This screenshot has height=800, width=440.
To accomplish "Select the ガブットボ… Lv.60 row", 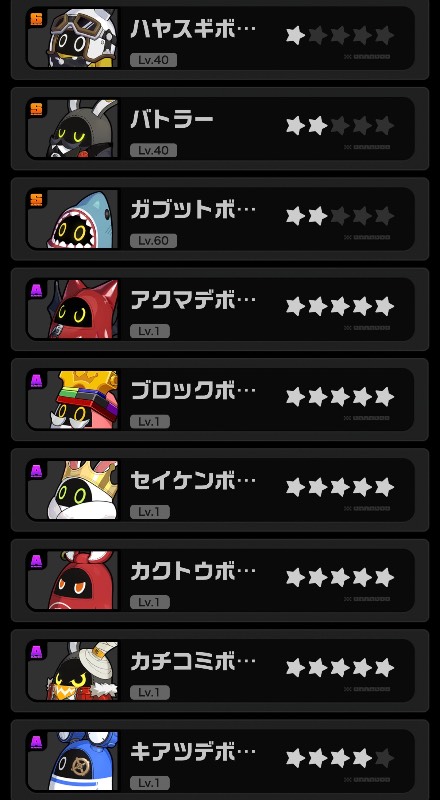I will coord(220,218).
